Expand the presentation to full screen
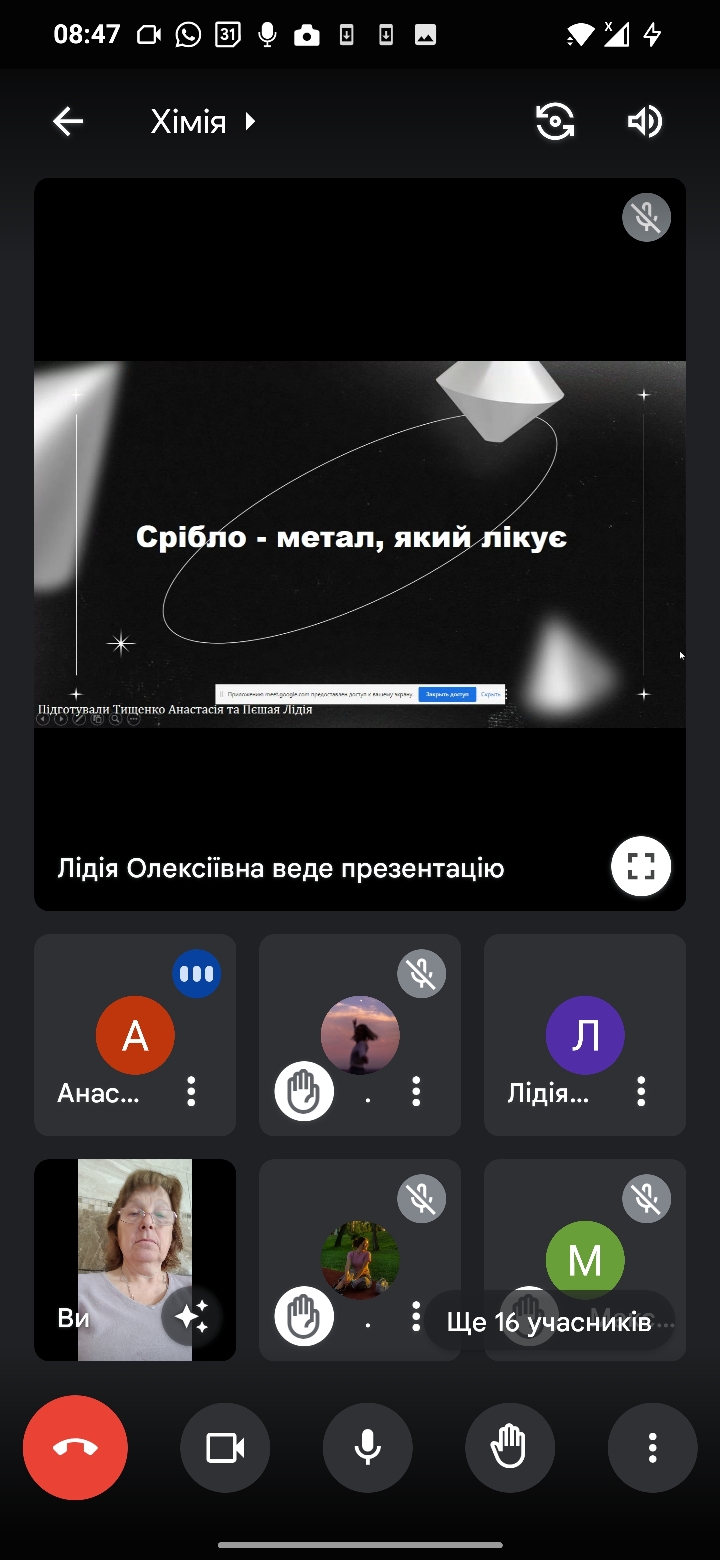This screenshot has height=1560, width=720. pyautogui.click(x=640, y=866)
